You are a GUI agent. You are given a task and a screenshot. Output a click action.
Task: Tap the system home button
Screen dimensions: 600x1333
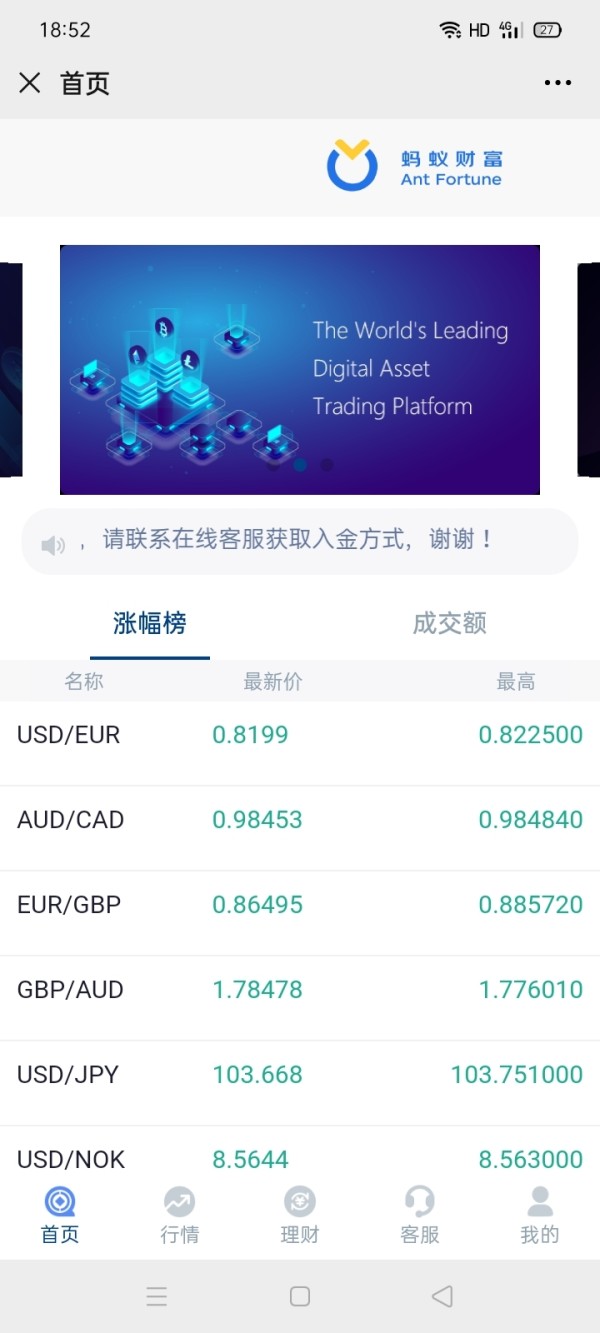click(300, 1297)
